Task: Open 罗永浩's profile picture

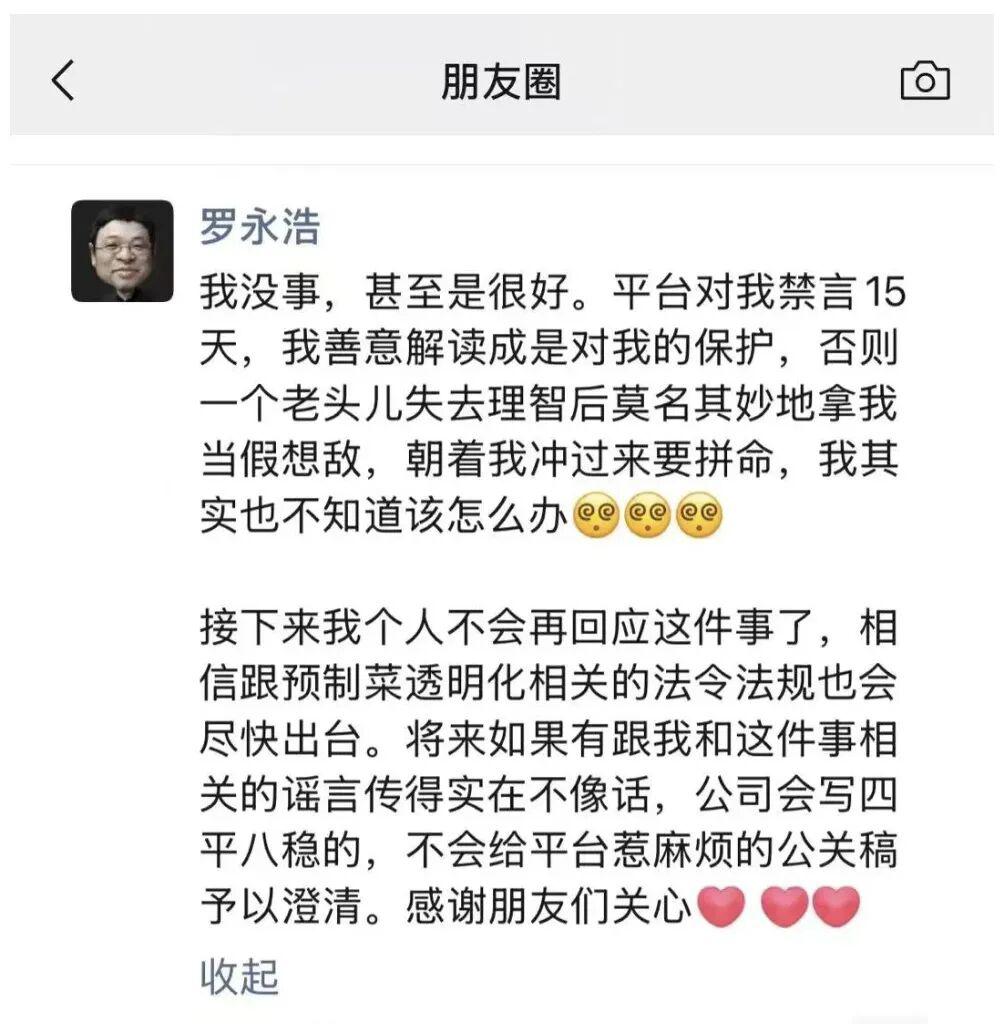Action: (122, 251)
